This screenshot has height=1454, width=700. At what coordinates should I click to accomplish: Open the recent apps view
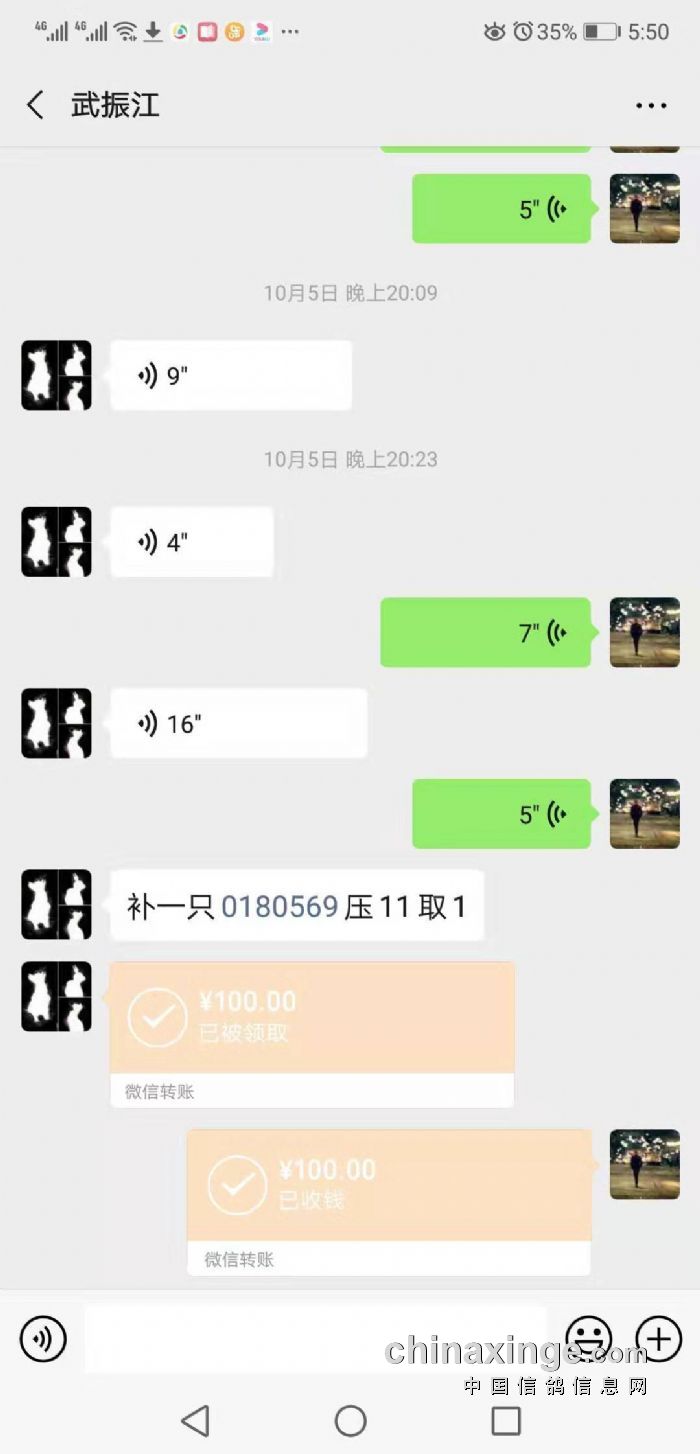click(506, 1420)
